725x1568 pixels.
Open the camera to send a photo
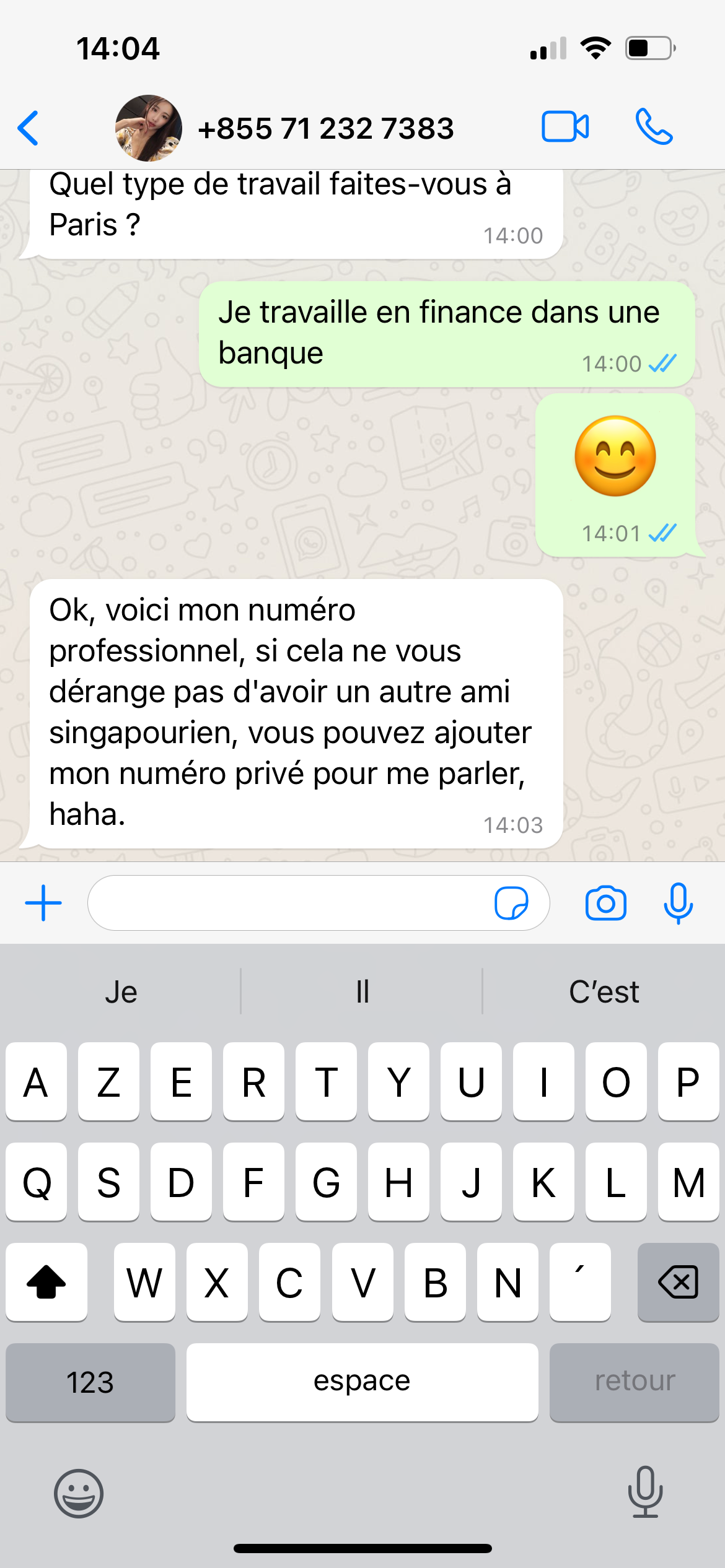605,903
